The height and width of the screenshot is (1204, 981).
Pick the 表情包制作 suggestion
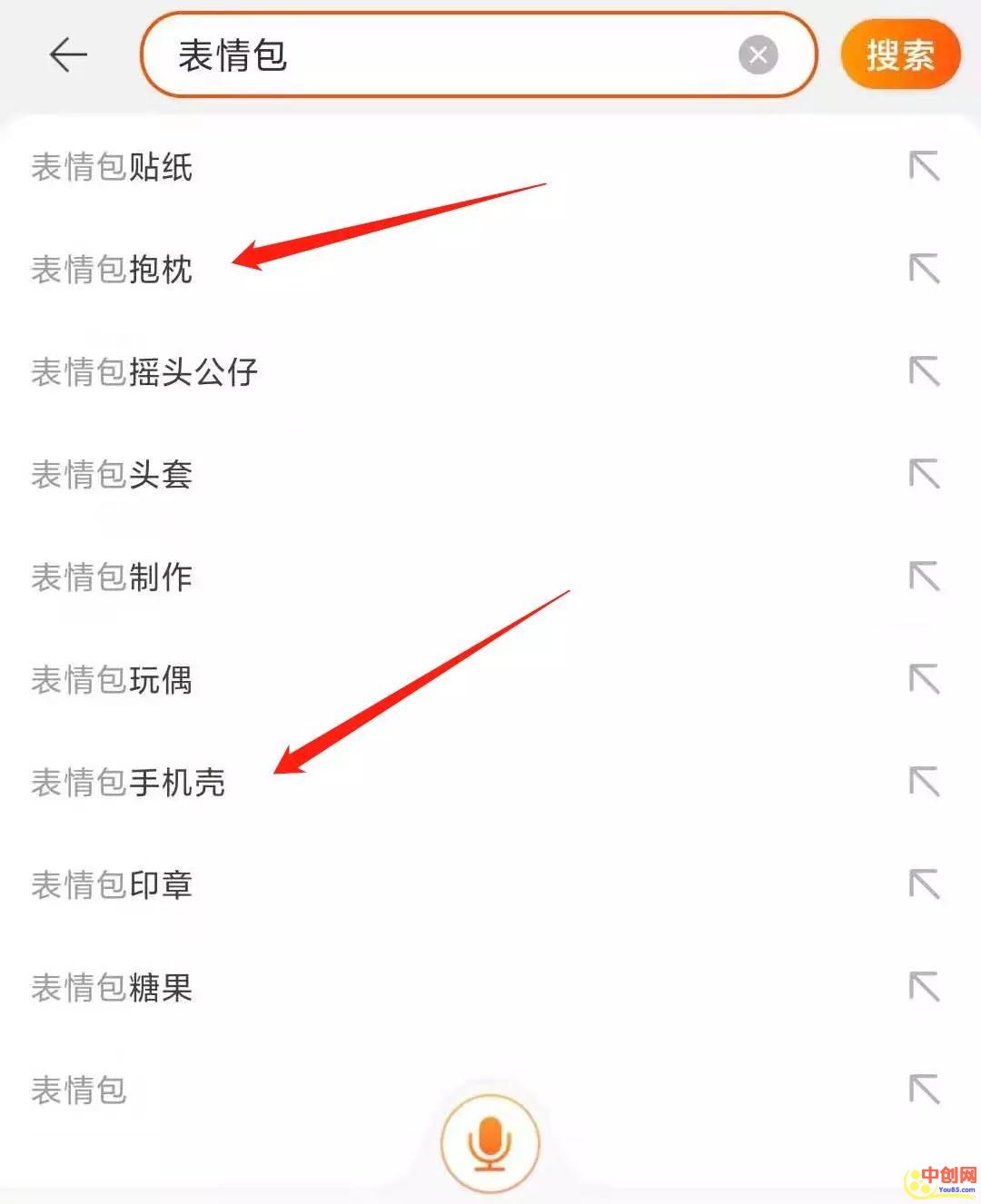coord(113,577)
